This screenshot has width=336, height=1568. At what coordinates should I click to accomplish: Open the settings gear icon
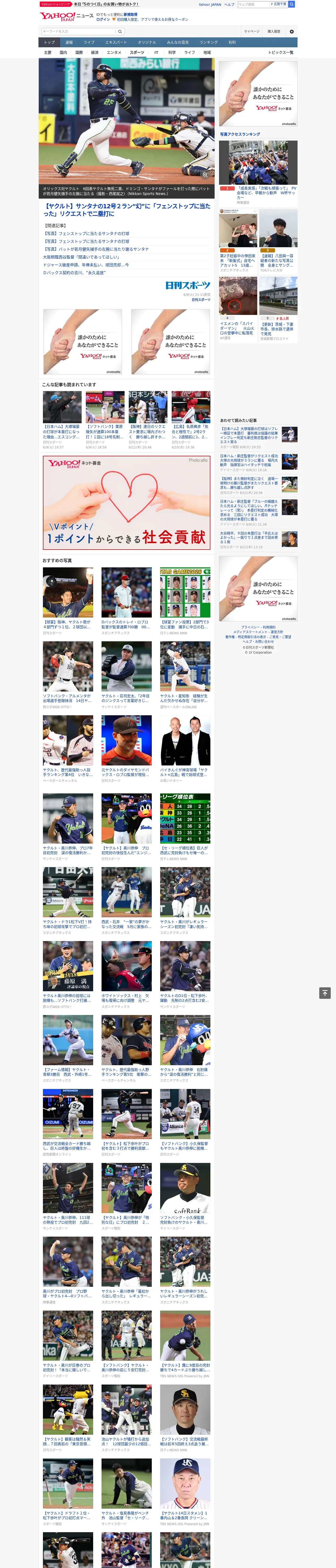[292, 32]
